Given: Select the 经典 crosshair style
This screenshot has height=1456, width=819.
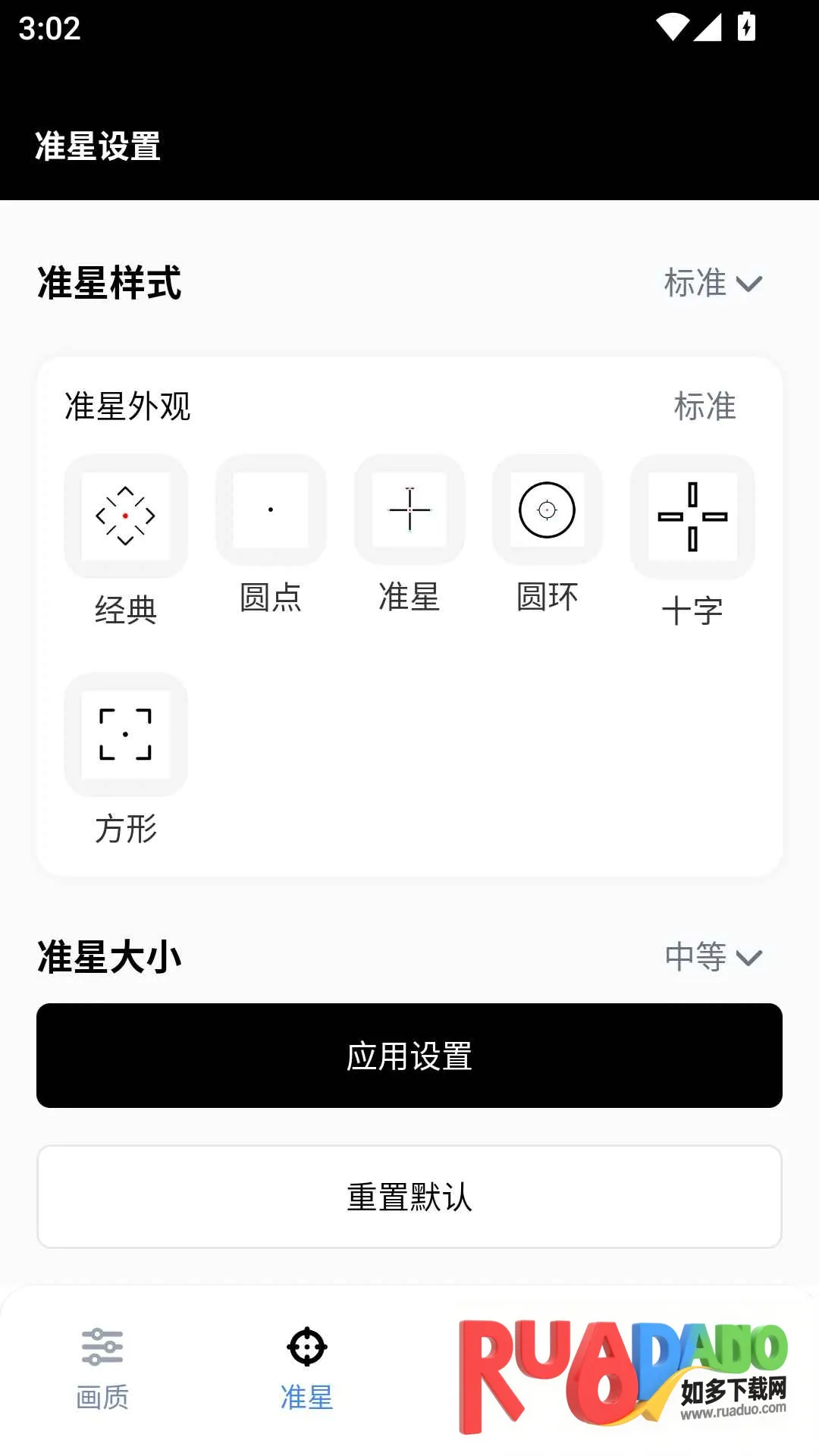Looking at the screenshot, I should [x=126, y=516].
